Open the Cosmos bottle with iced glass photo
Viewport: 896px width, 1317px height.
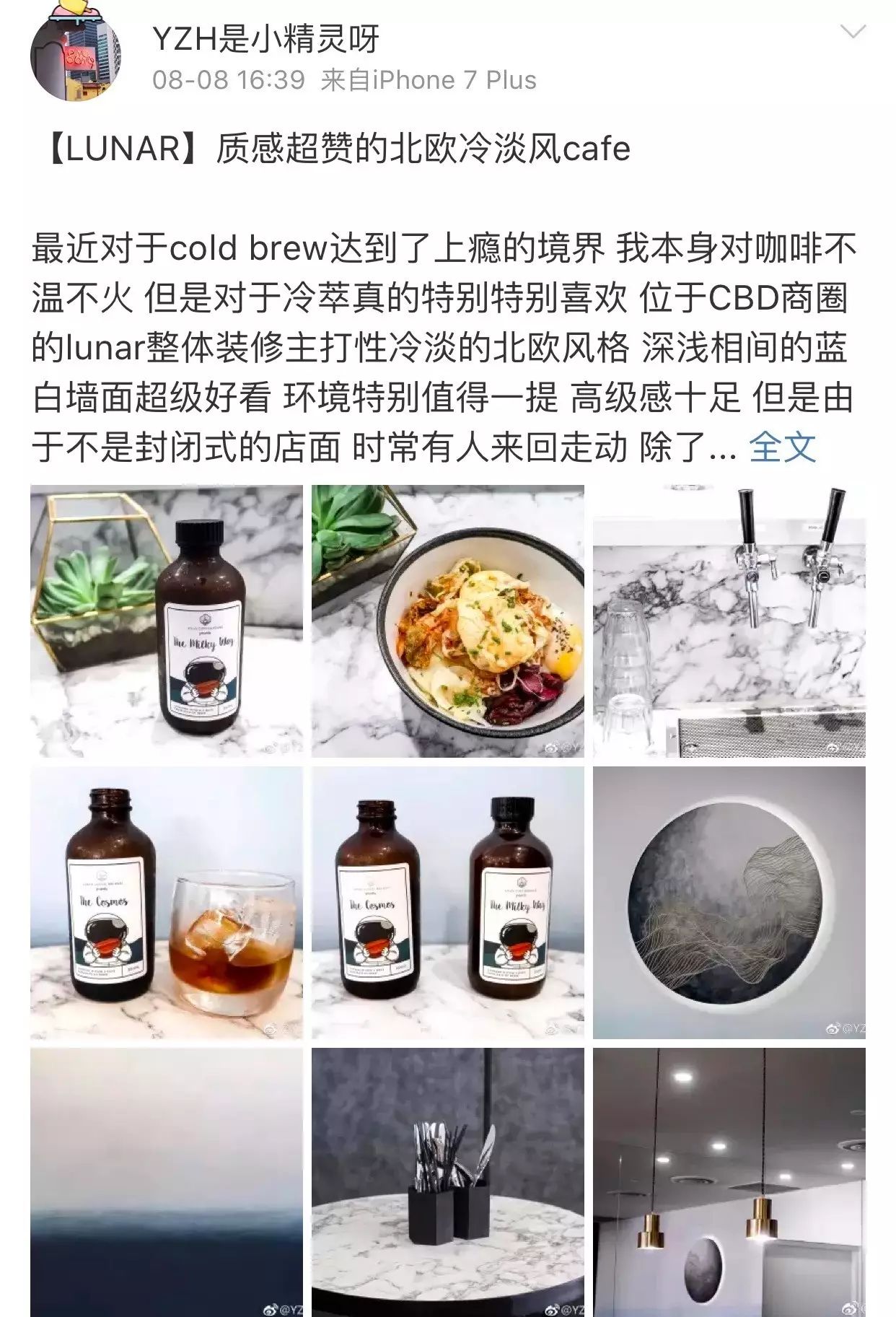pyautogui.click(x=167, y=902)
